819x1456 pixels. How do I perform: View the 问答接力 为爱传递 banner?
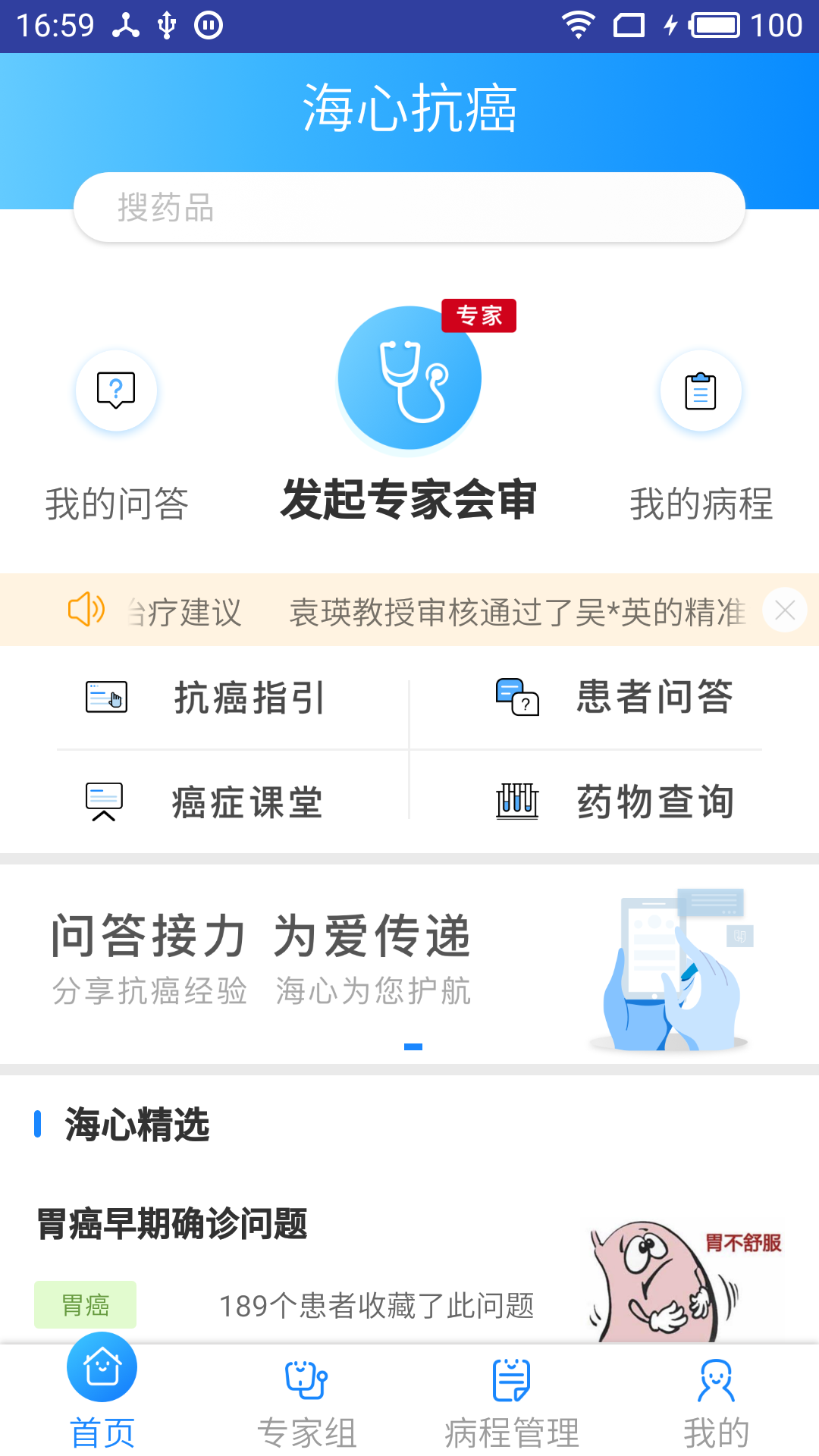coord(409,963)
